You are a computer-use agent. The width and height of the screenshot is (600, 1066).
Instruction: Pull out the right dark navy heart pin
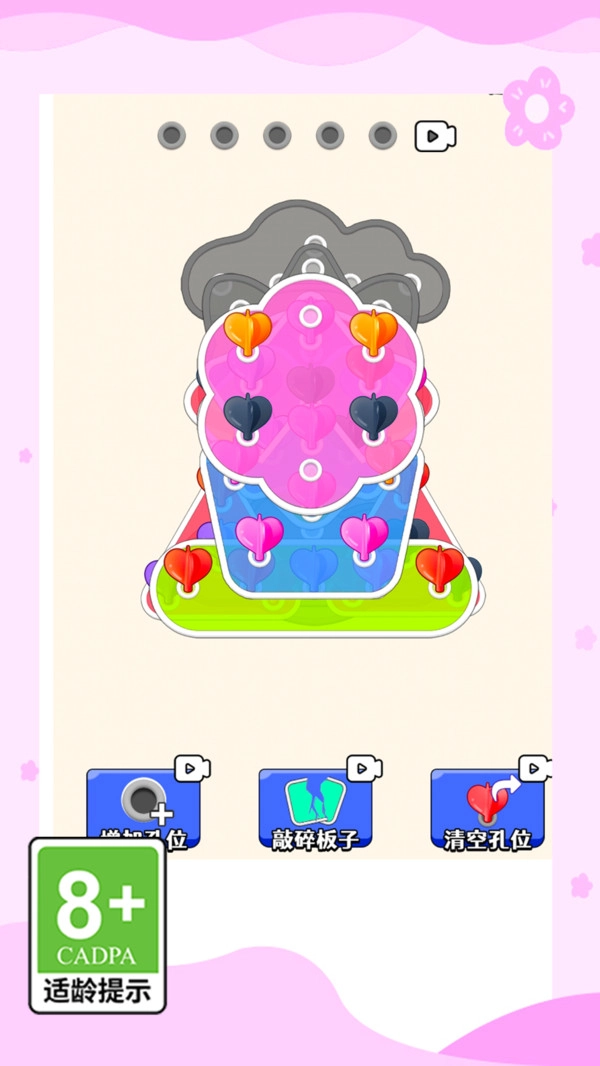coord(373,414)
